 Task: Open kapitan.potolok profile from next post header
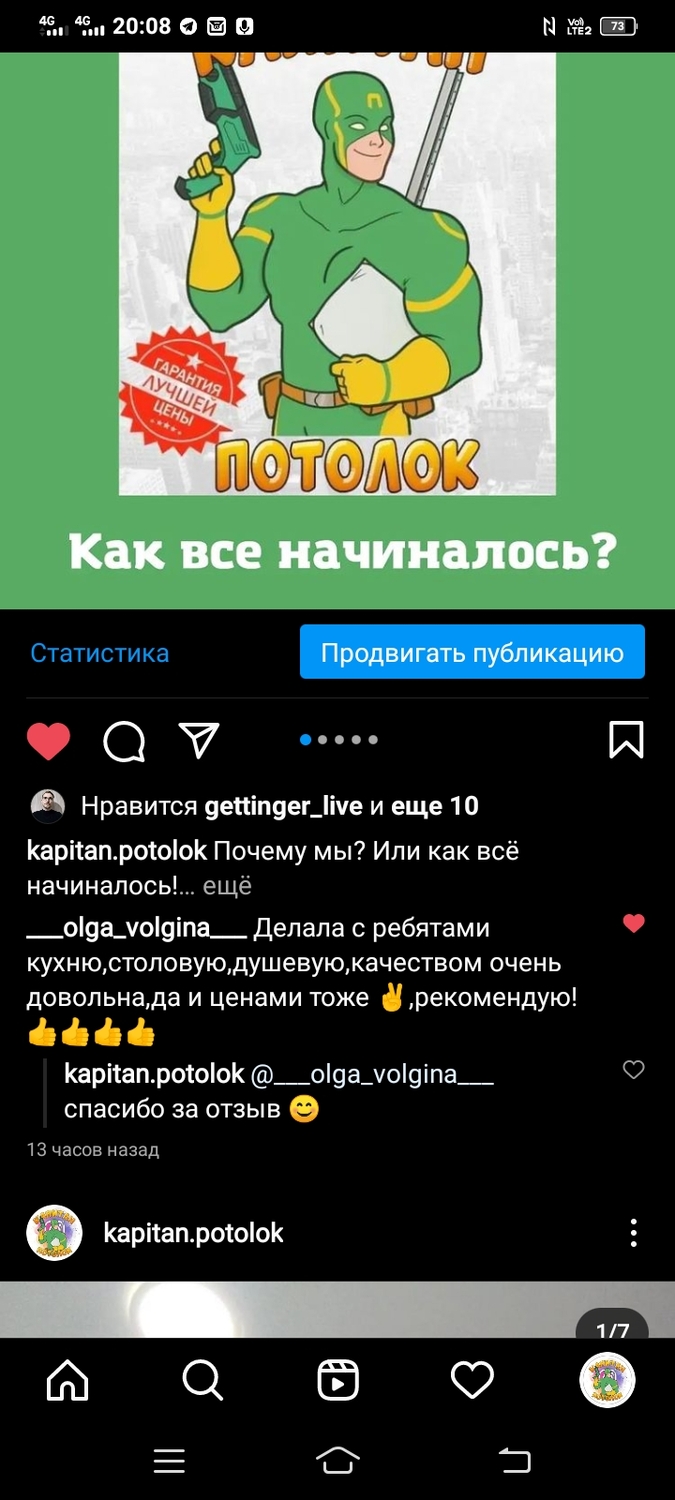(193, 1233)
